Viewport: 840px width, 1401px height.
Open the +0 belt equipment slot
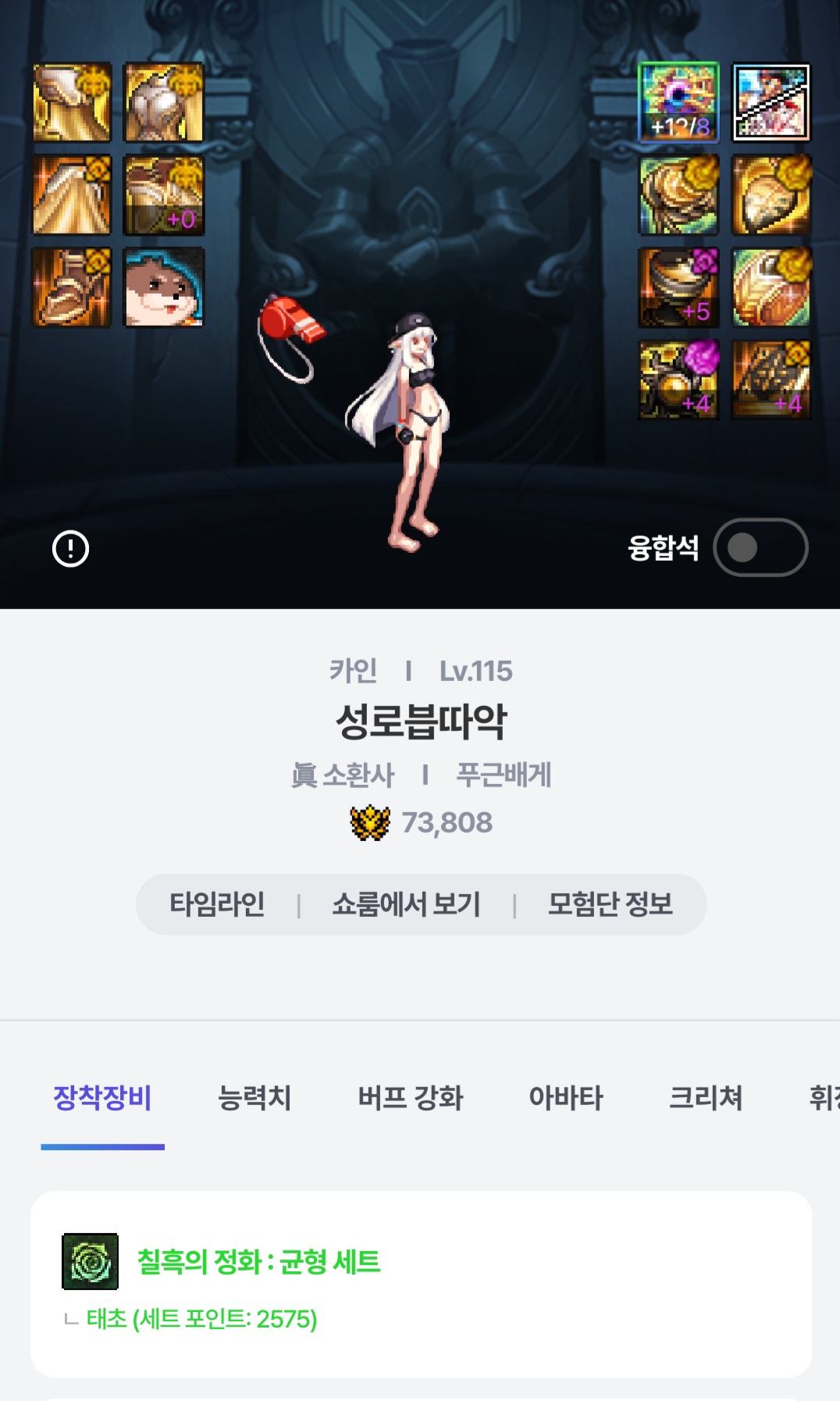[164, 195]
